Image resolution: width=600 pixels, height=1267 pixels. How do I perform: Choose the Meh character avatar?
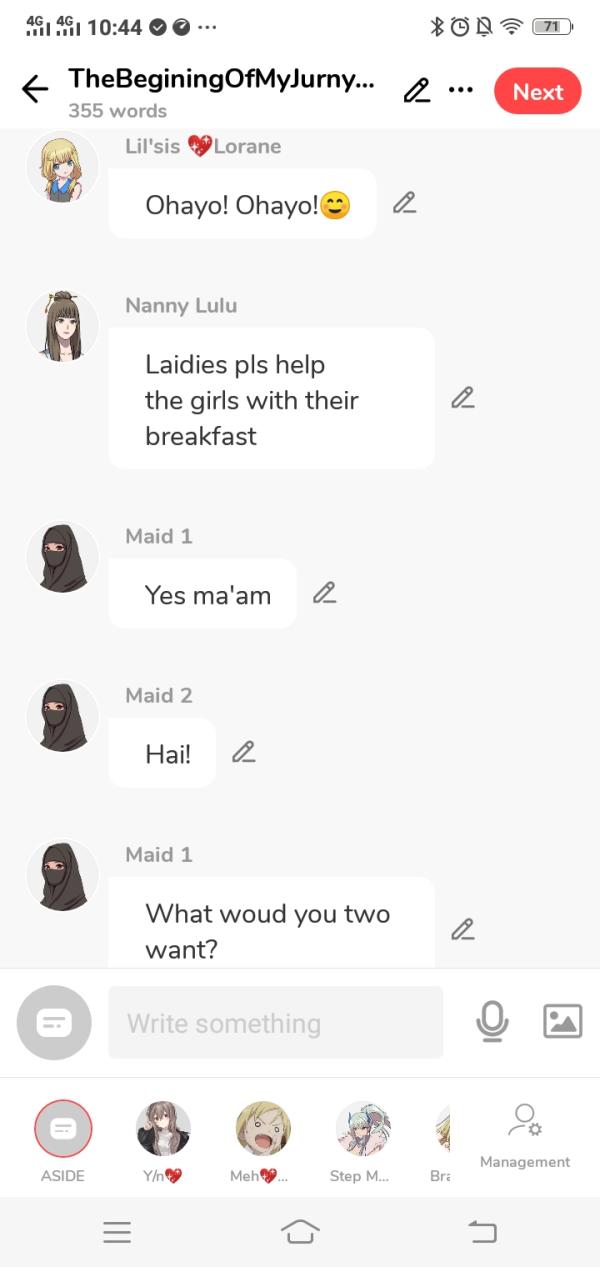263,1129
